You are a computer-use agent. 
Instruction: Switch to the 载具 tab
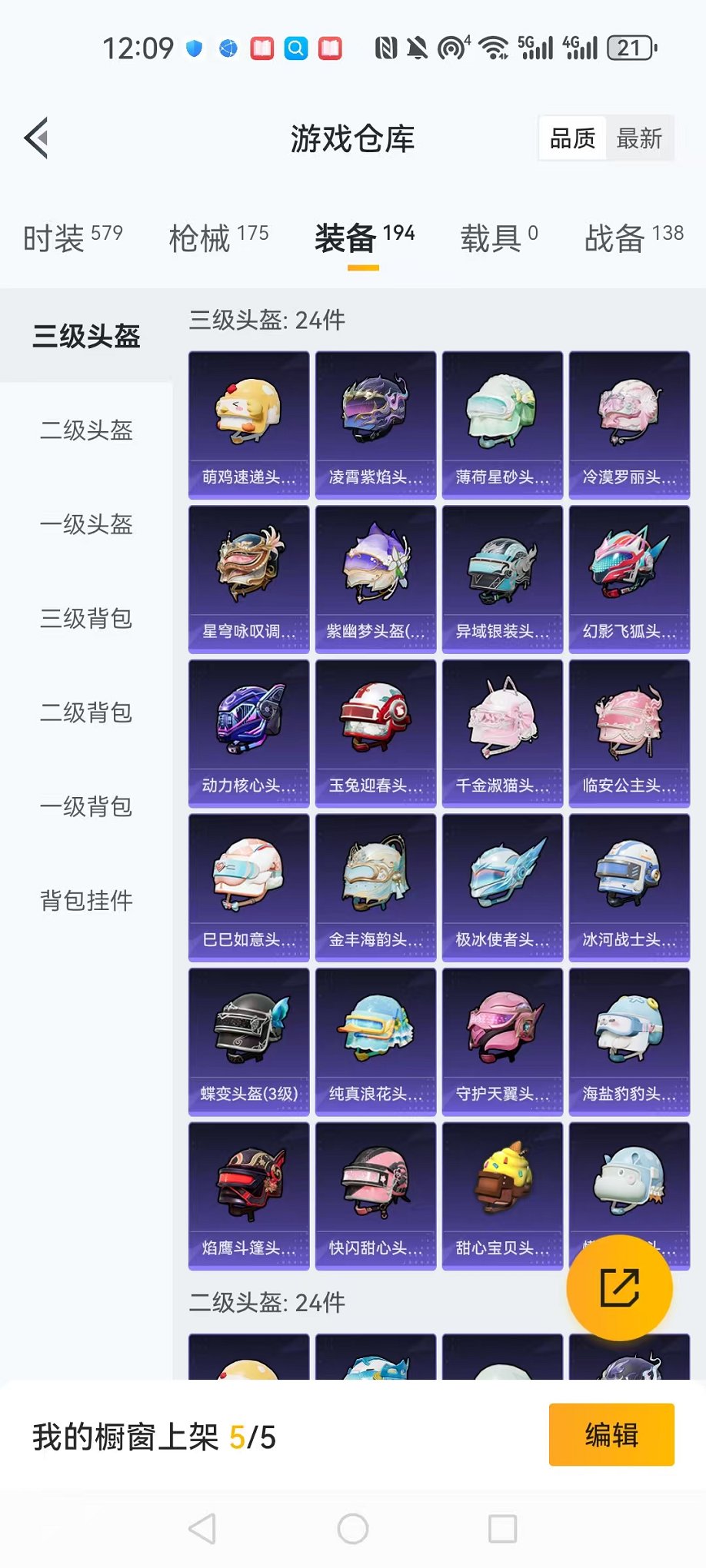point(499,238)
